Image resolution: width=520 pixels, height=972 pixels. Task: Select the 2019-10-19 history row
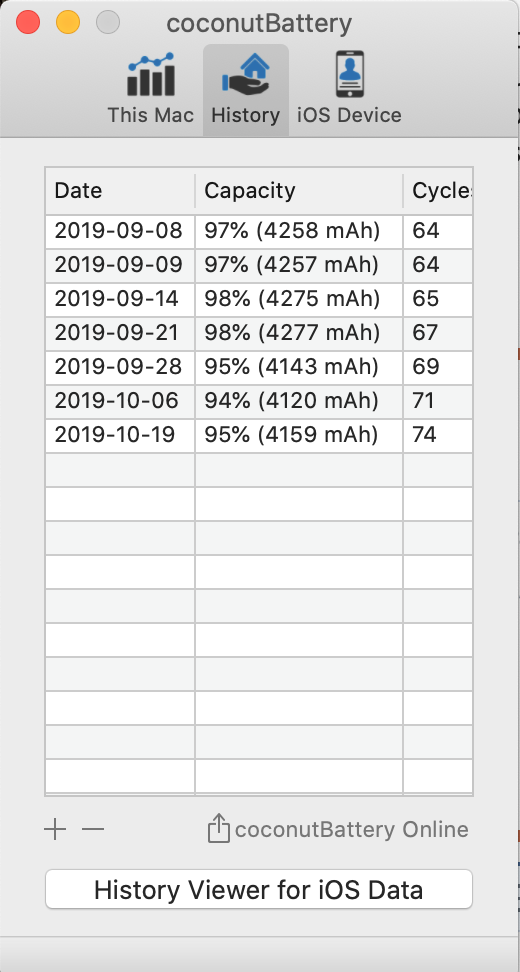[x=259, y=435]
